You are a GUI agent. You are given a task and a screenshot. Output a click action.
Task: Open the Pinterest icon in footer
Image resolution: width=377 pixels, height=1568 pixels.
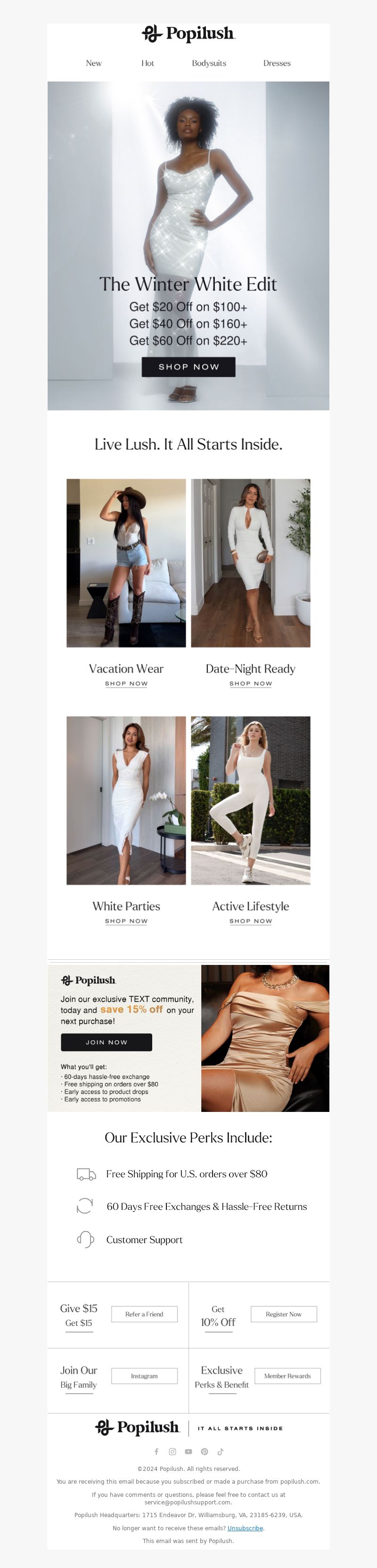pyautogui.click(x=205, y=1452)
